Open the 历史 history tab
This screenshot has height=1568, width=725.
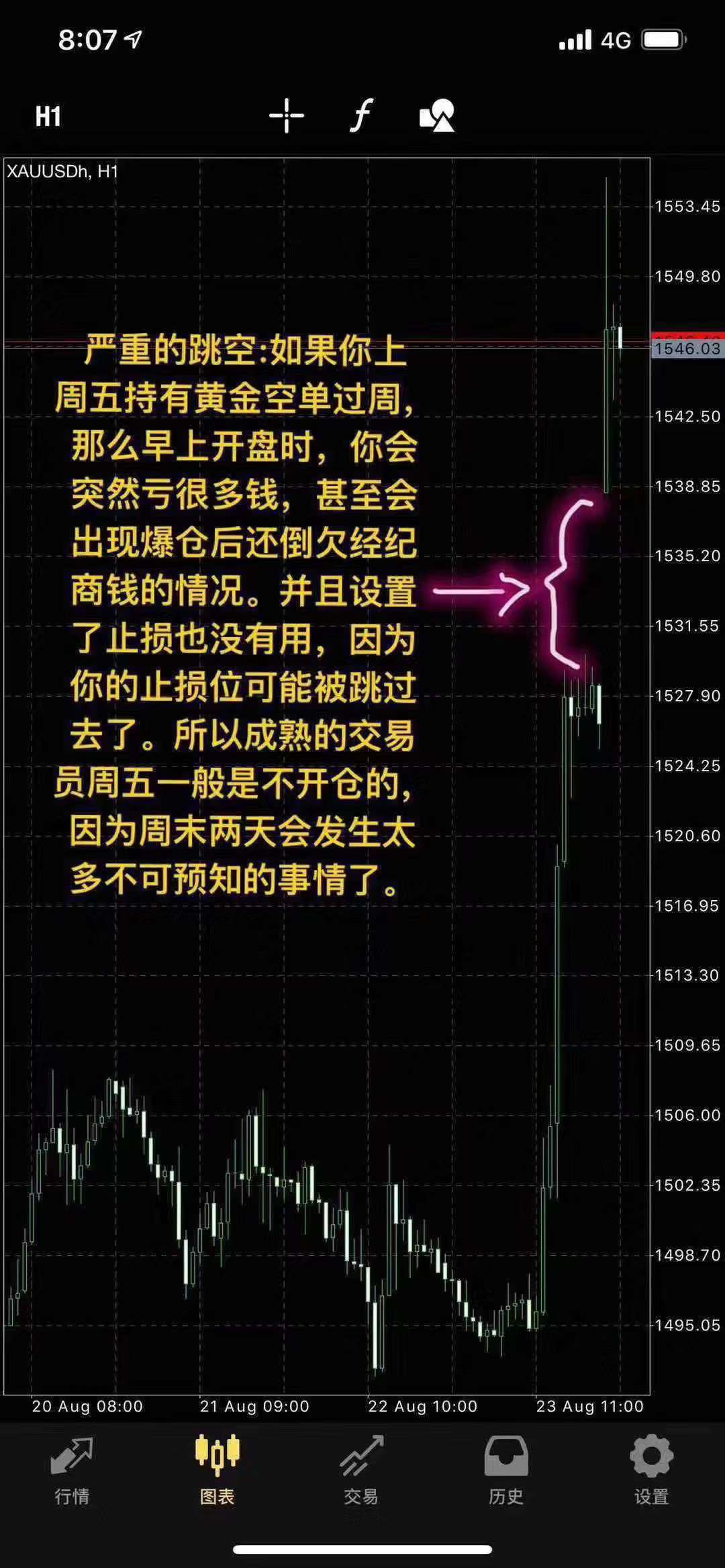506,1469
